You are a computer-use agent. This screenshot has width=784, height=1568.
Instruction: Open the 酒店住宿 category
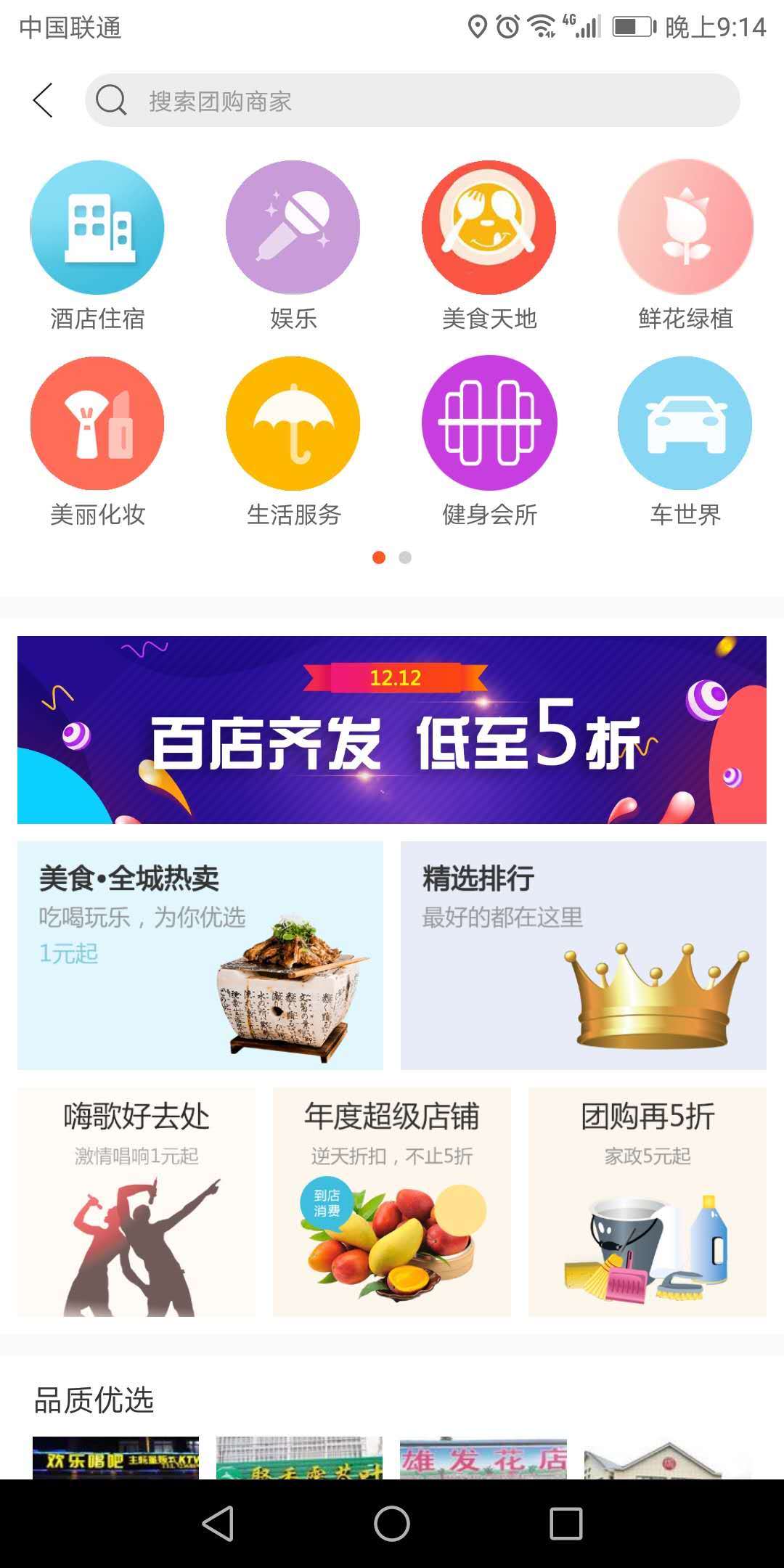point(97,228)
